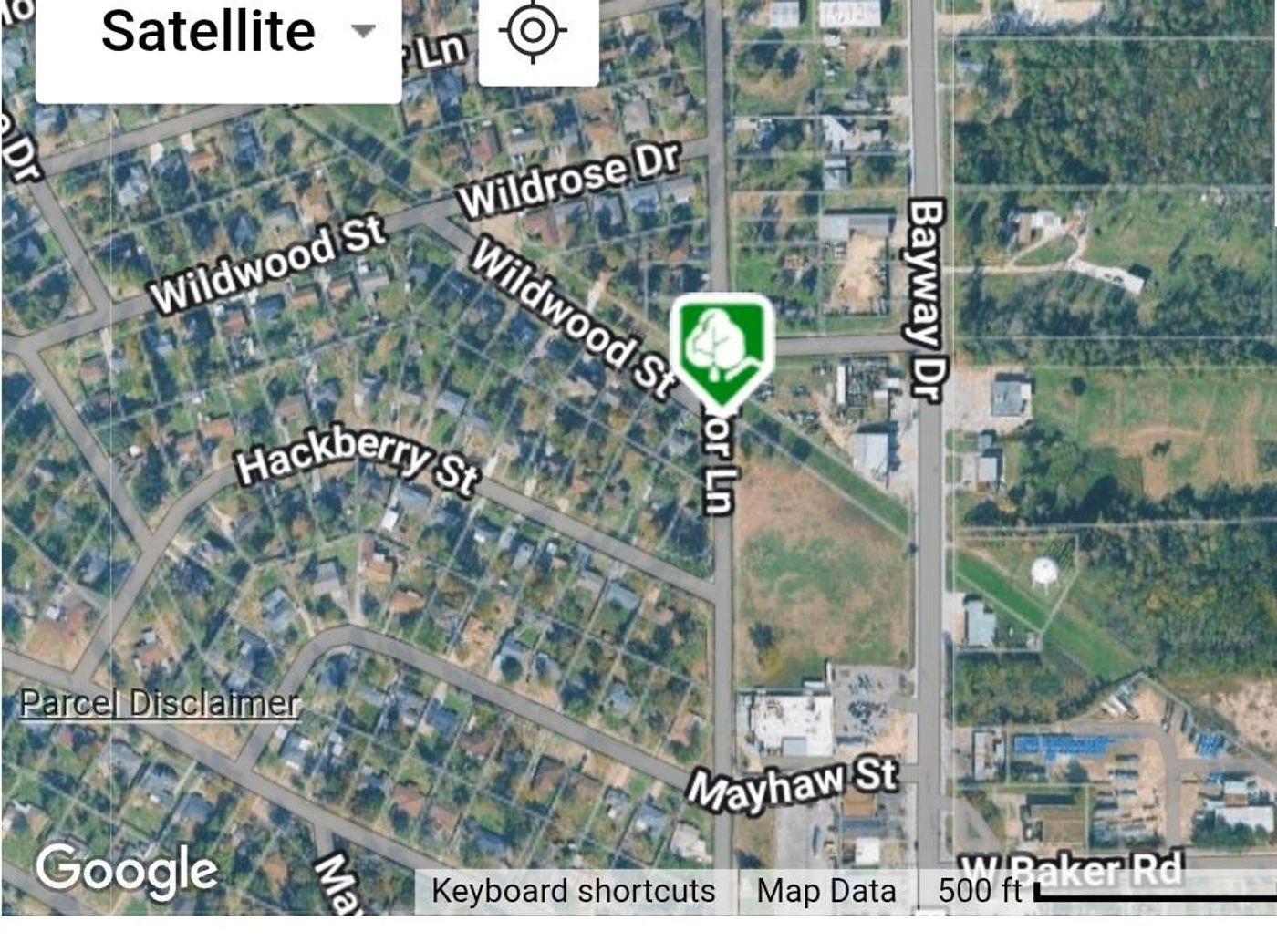The height and width of the screenshot is (952, 1277).
Task: Select the green tree map marker
Action: point(722,348)
